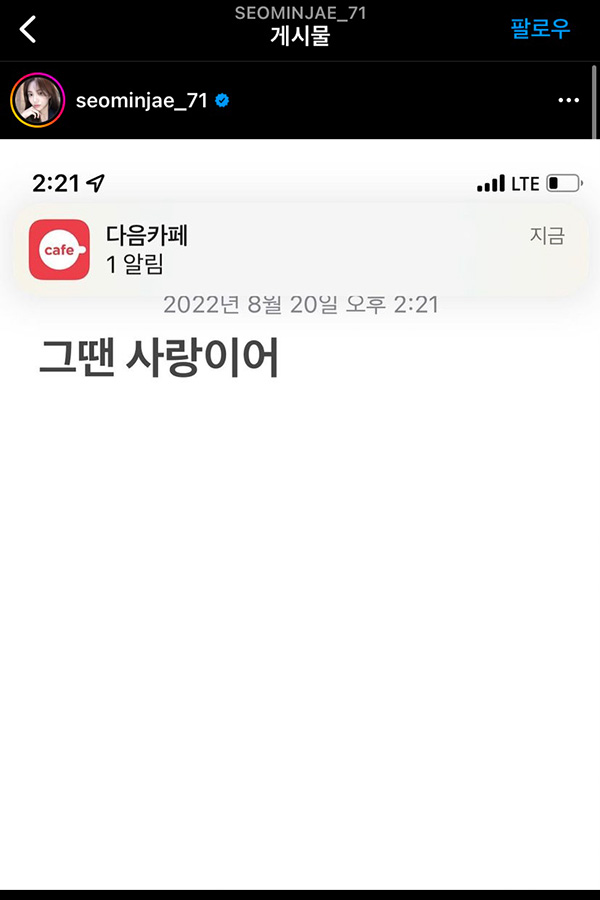The height and width of the screenshot is (900, 600).
Task: Go back using the arrow icon
Action: 28,29
